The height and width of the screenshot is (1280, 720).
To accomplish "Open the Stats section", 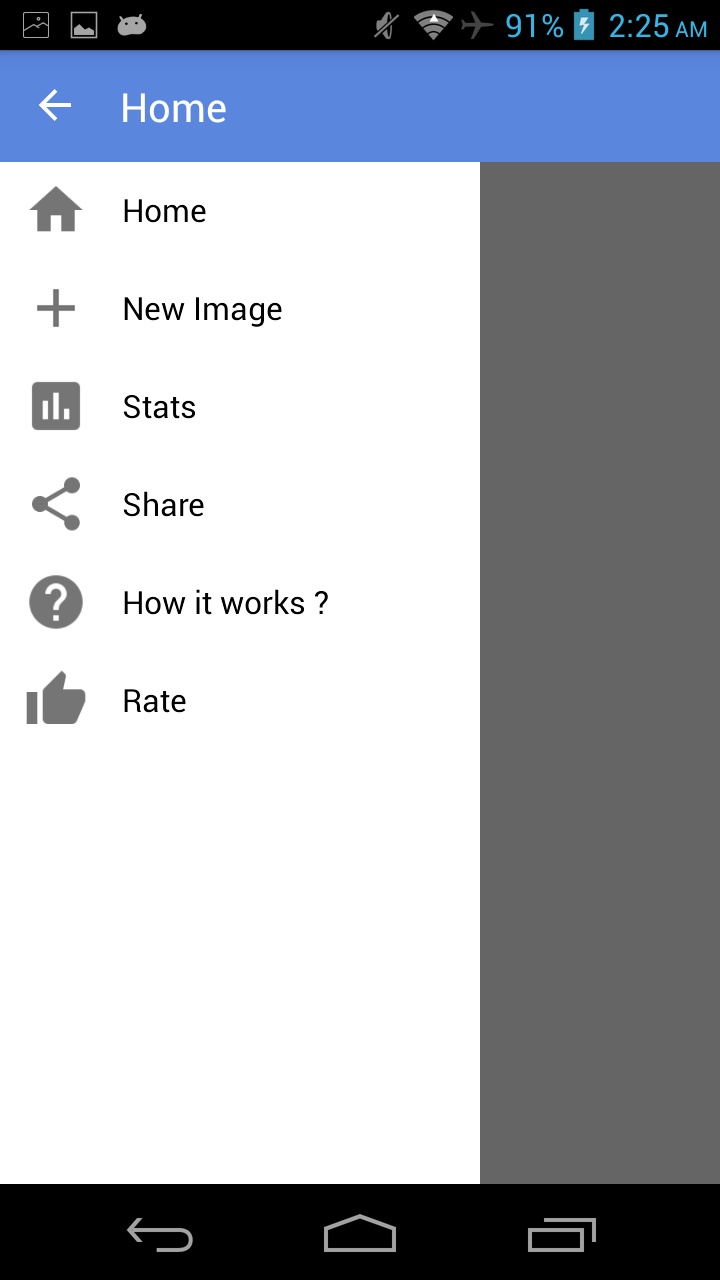I will pos(240,407).
